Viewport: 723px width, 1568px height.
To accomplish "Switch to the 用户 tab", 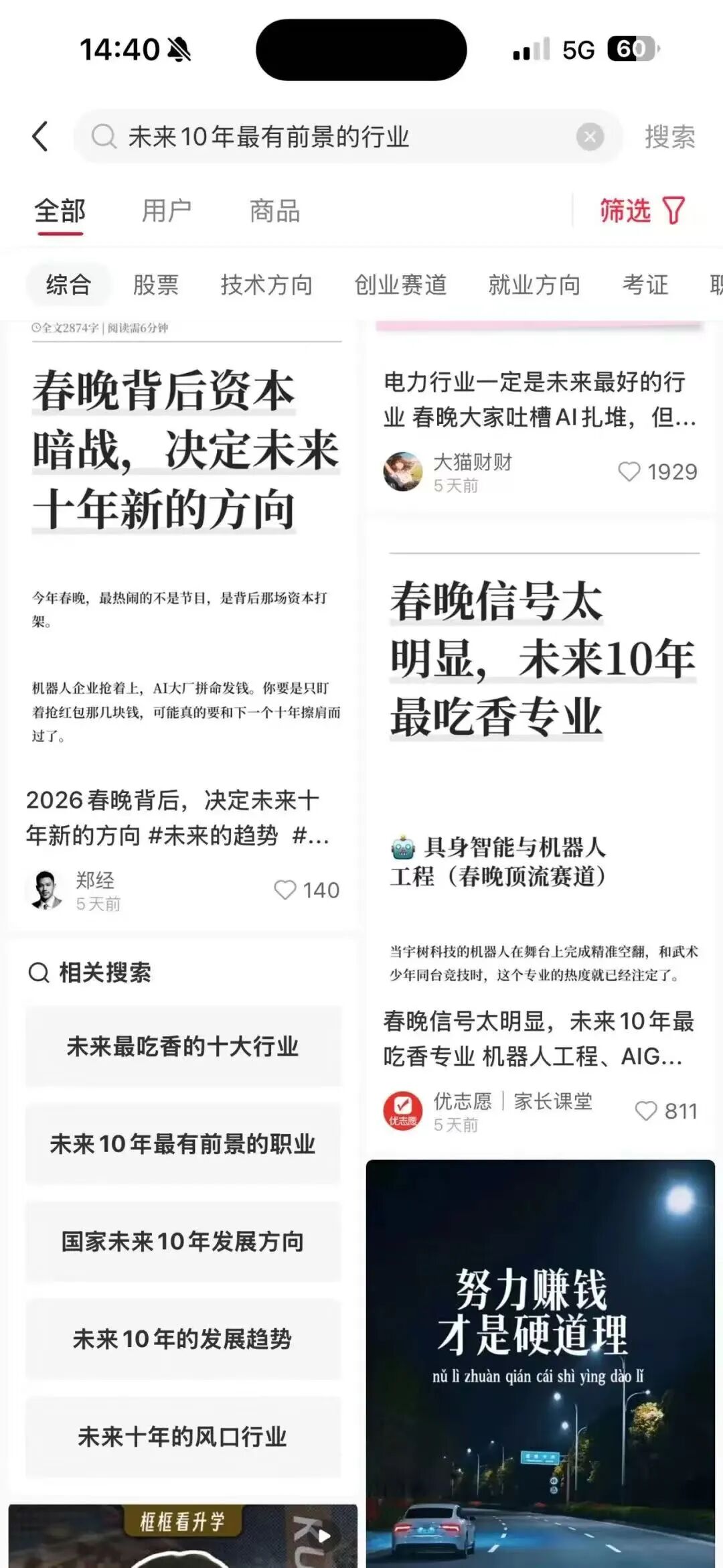I will 167,210.
